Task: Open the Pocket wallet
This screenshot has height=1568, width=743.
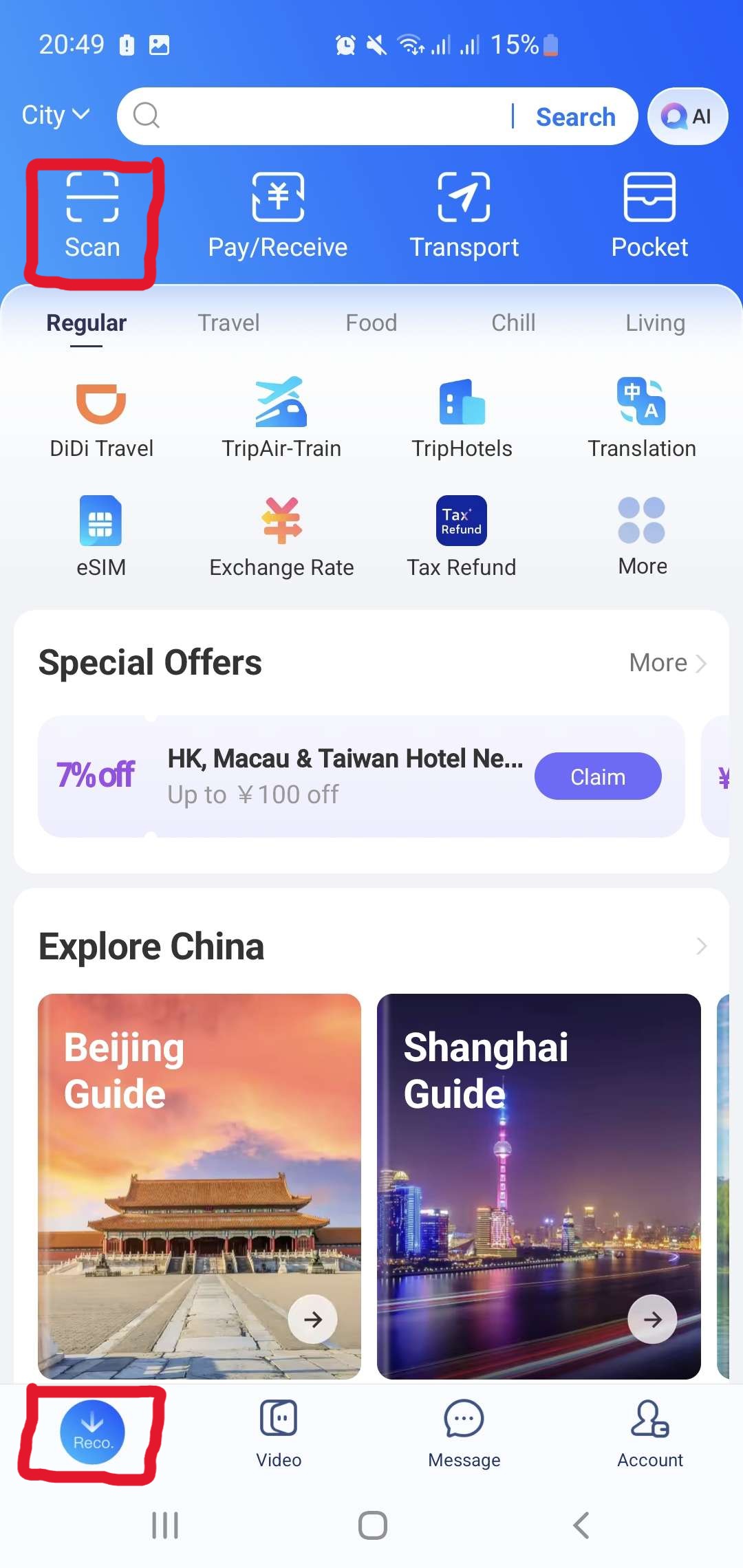Action: click(649, 213)
